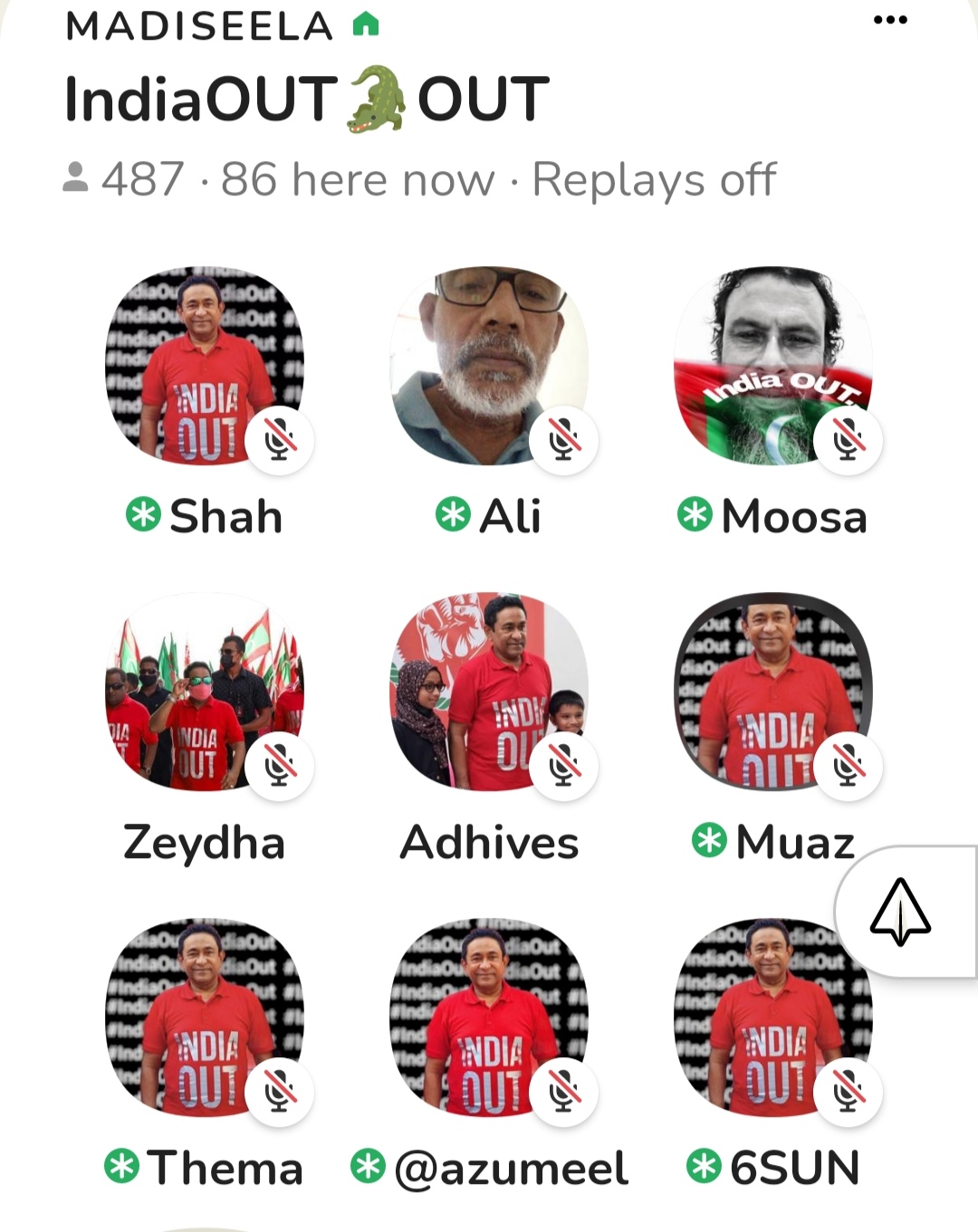View Zeydha's profile
Viewport: 978px width, 1232px height.
[205, 692]
